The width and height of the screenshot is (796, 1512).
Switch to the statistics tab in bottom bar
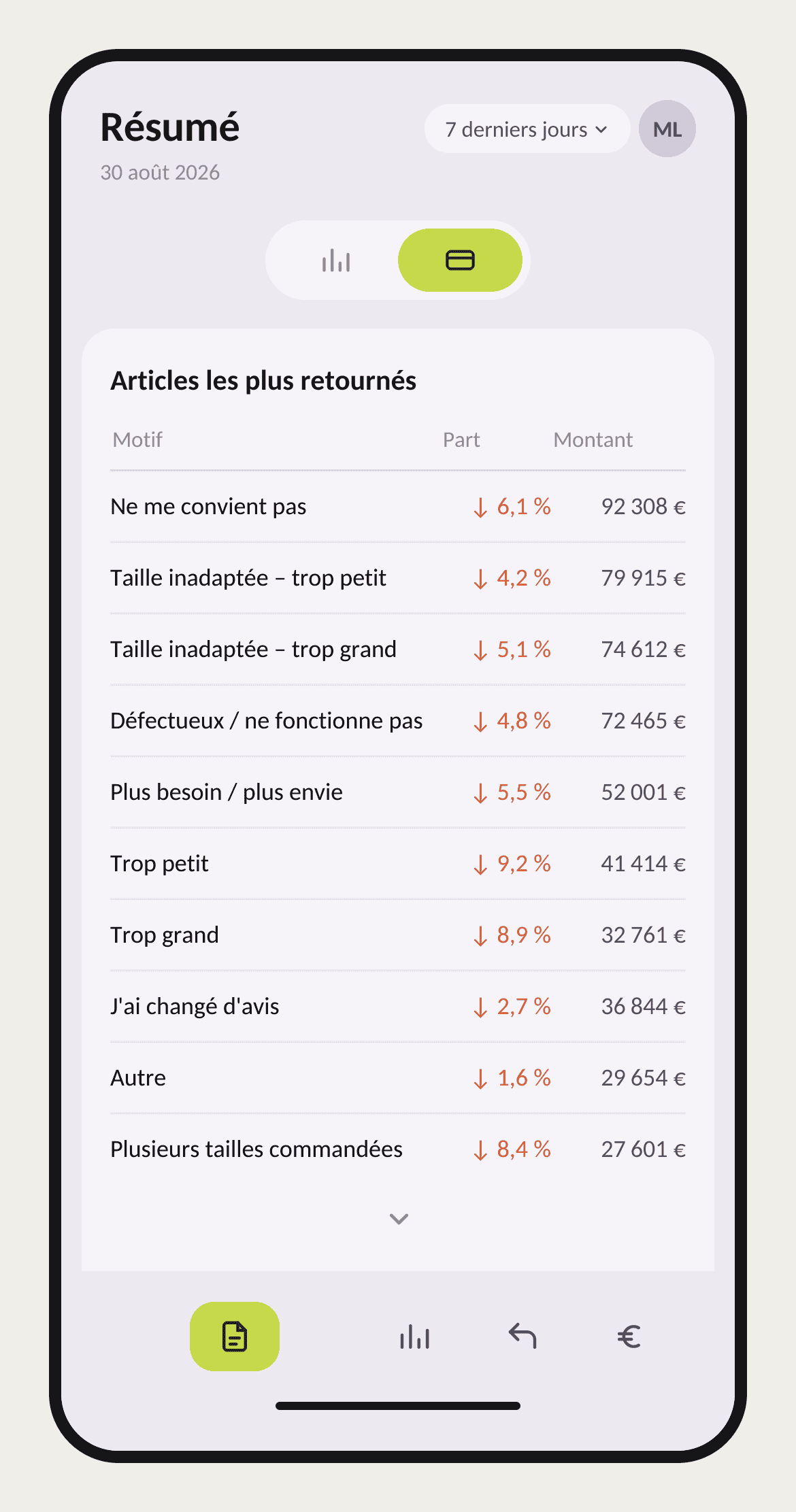tap(414, 1337)
